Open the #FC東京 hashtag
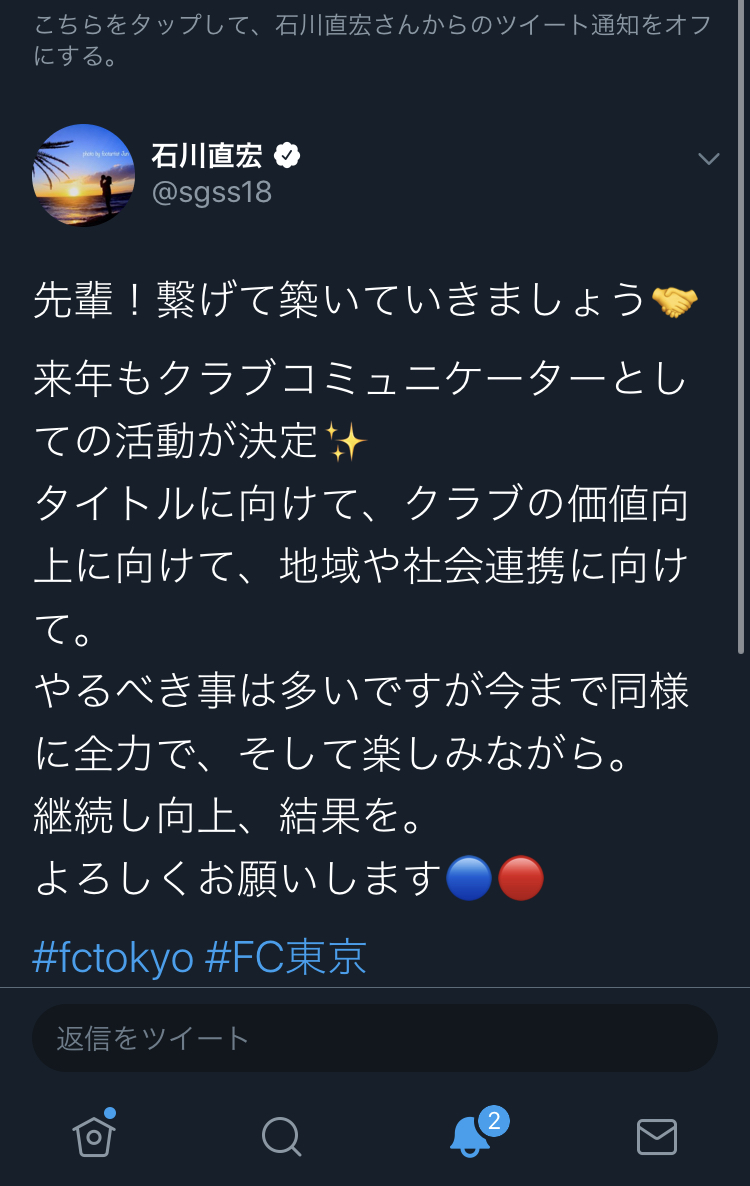The image size is (750, 1186). coord(286,957)
